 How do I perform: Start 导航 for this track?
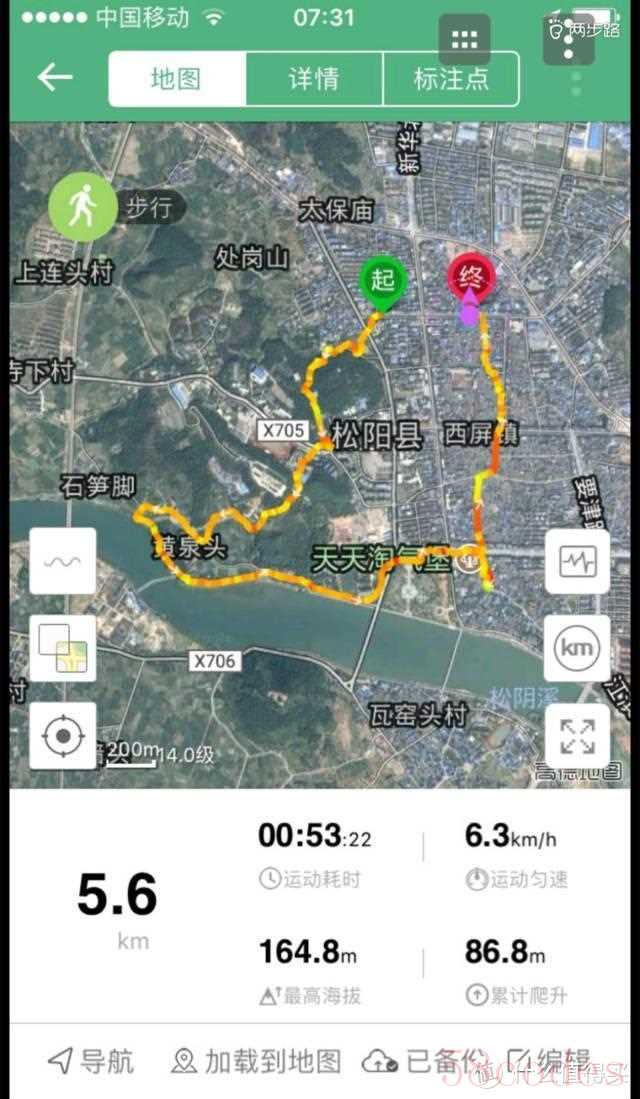click(91, 1061)
